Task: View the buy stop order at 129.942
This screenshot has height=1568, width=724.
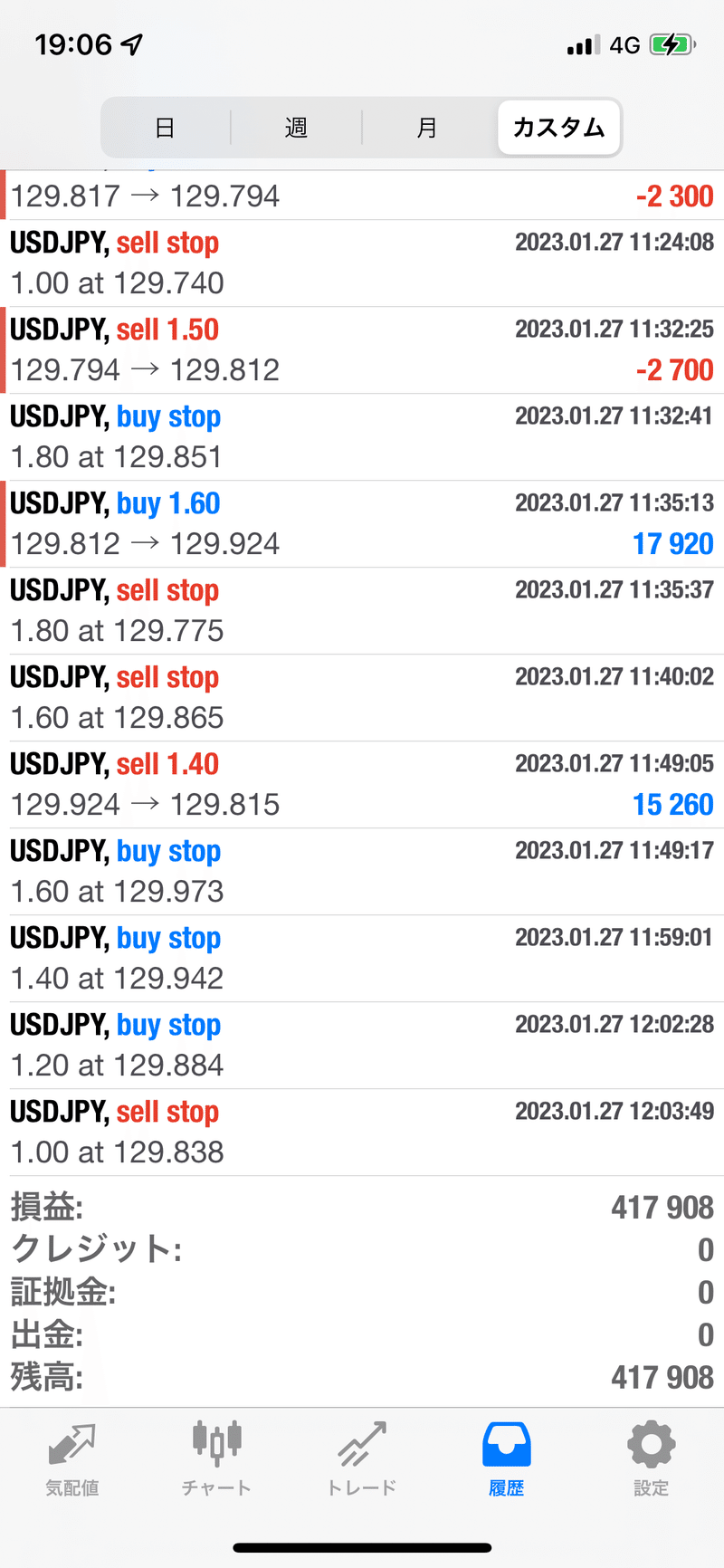Action: (x=362, y=959)
